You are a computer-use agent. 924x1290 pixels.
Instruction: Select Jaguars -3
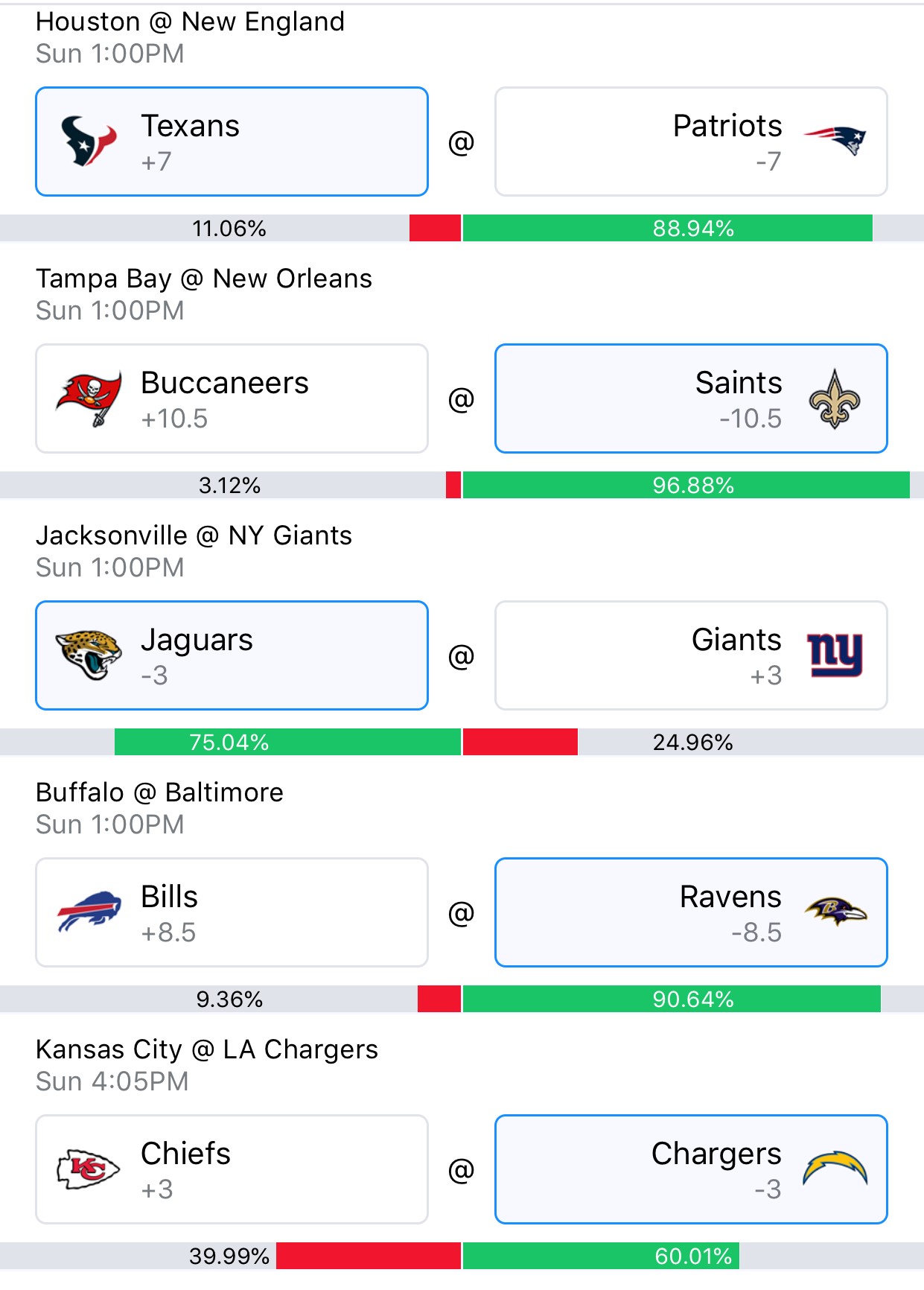(x=232, y=655)
